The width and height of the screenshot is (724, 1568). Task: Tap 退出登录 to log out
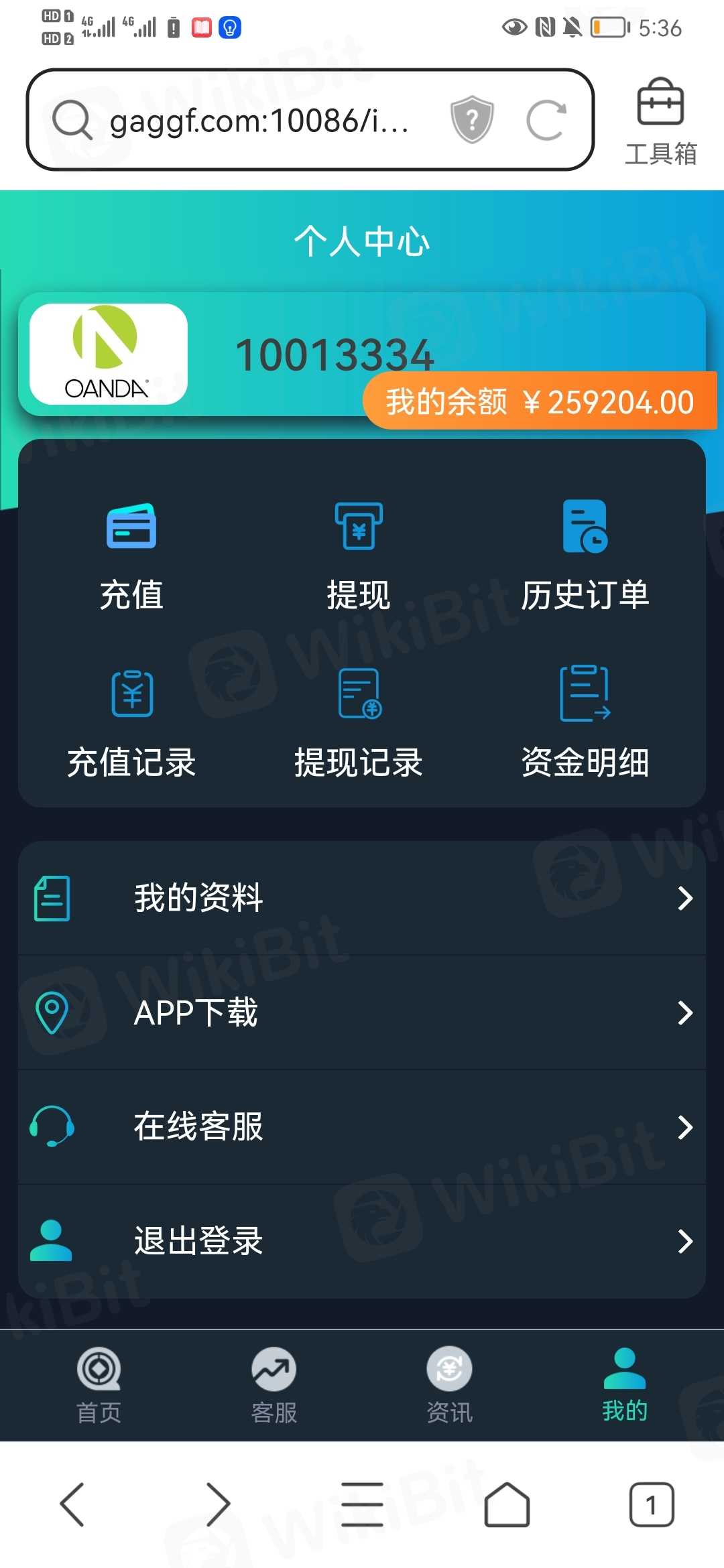[x=362, y=1241]
